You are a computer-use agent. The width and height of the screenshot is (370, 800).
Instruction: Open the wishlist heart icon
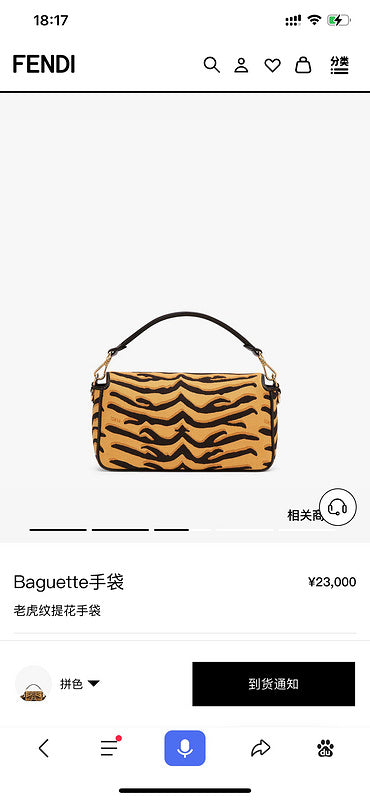pyautogui.click(x=273, y=65)
